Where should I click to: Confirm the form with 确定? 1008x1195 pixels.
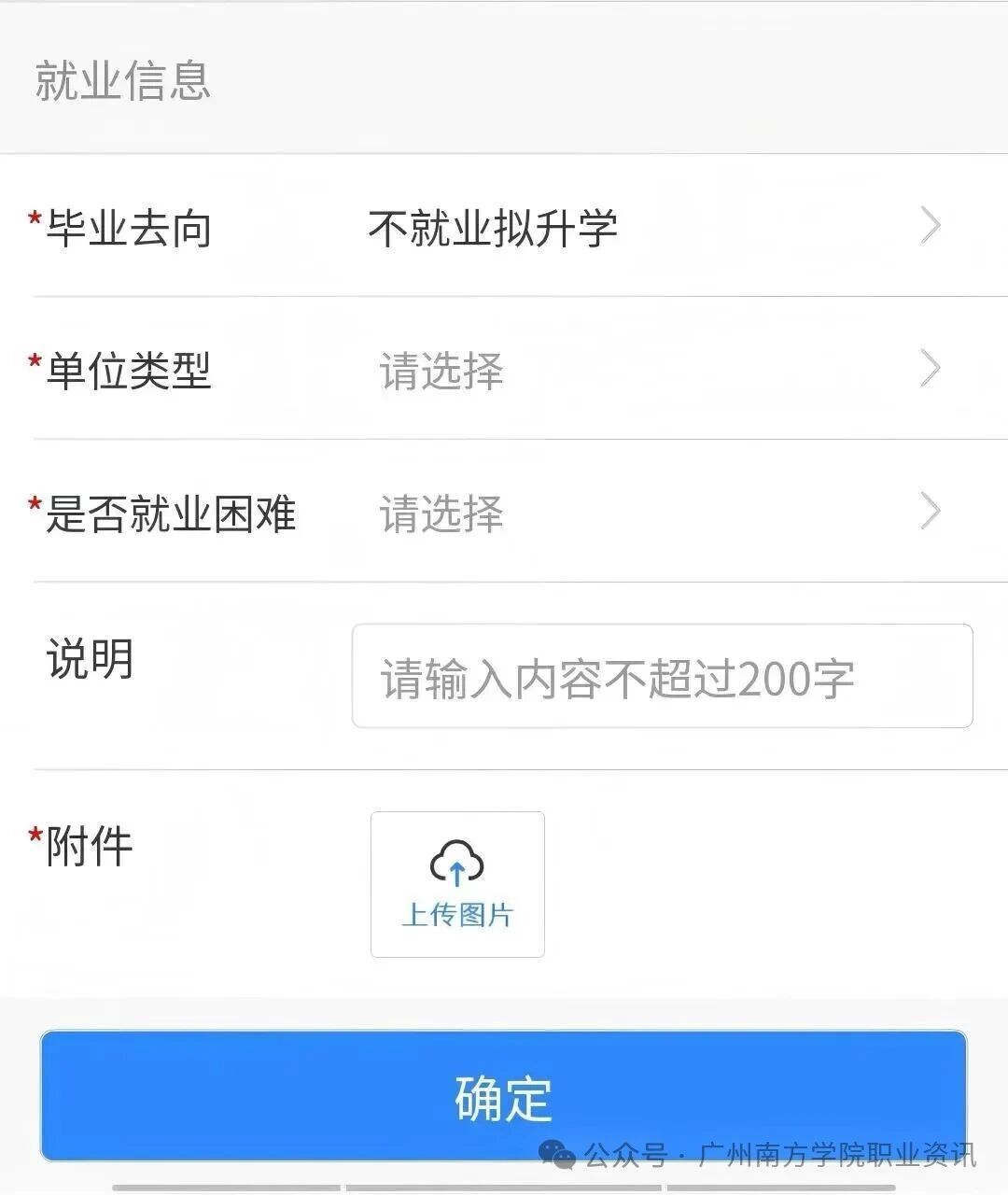click(503, 1096)
